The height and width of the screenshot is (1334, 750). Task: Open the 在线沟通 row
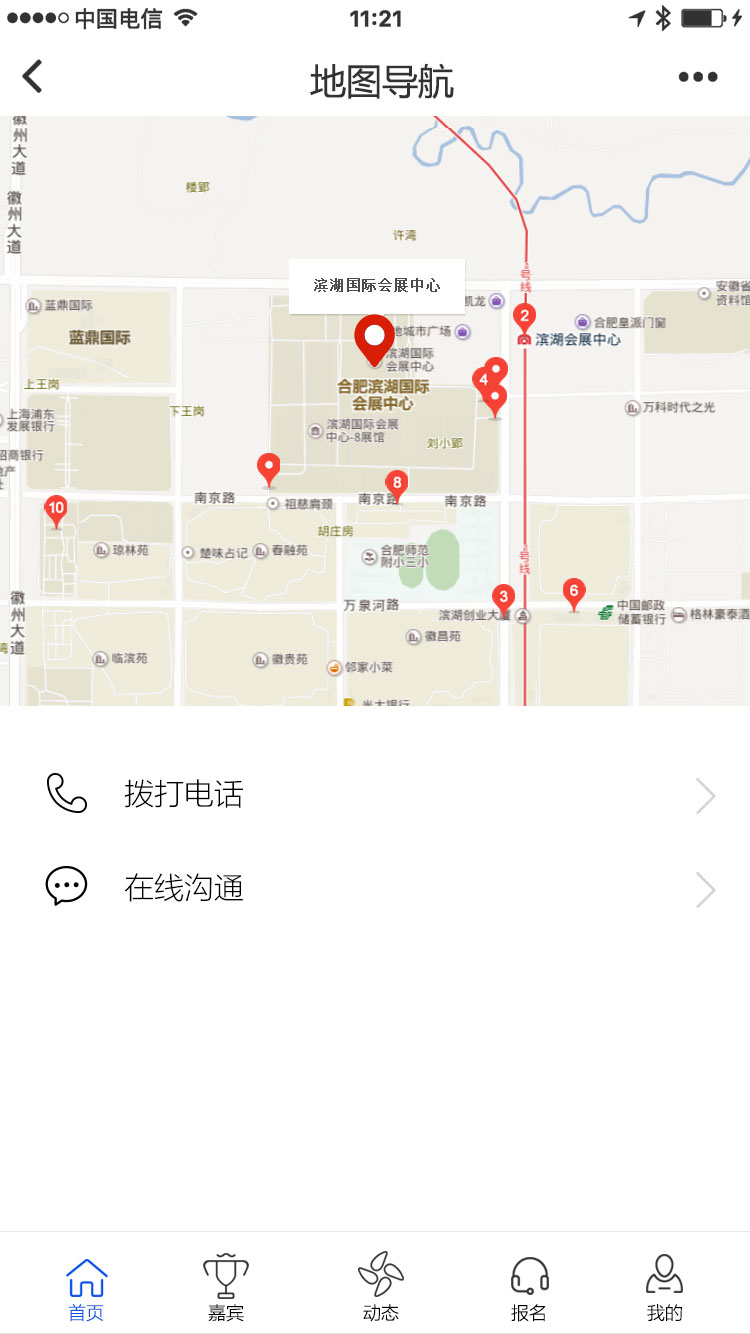pyautogui.click(x=375, y=888)
